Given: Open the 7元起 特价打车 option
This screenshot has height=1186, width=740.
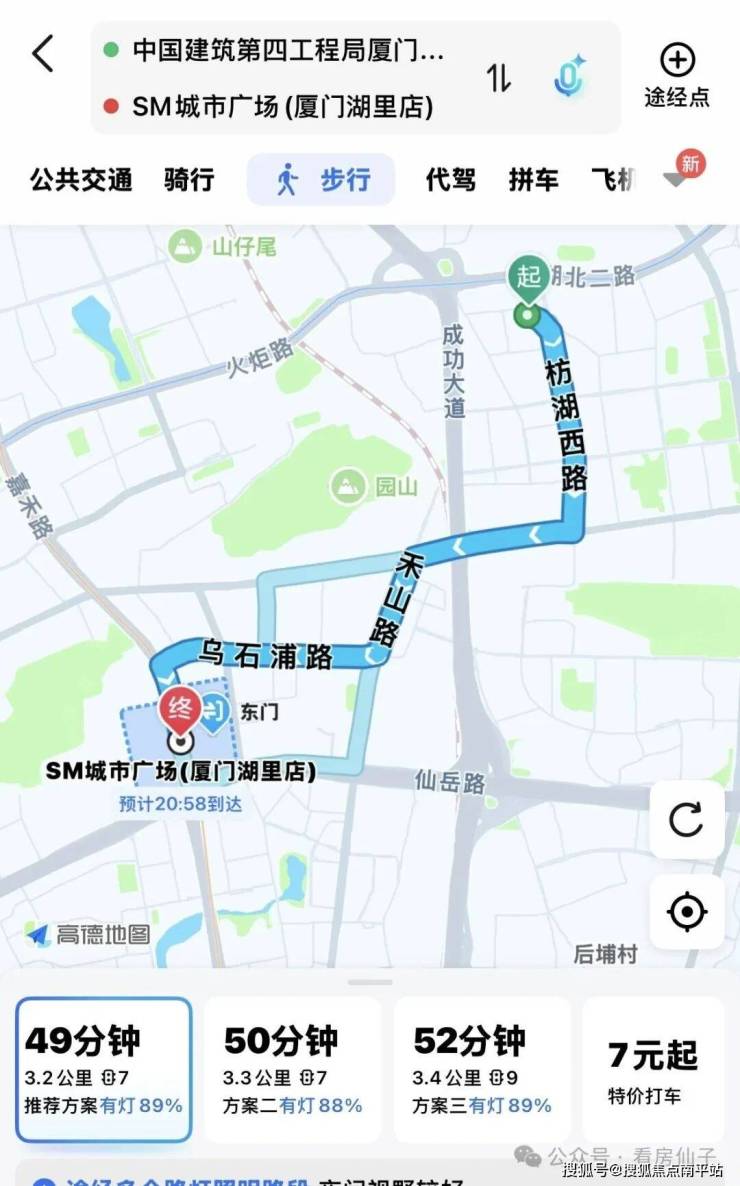Looking at the screenshot, I should click(x=654, y=1070).
